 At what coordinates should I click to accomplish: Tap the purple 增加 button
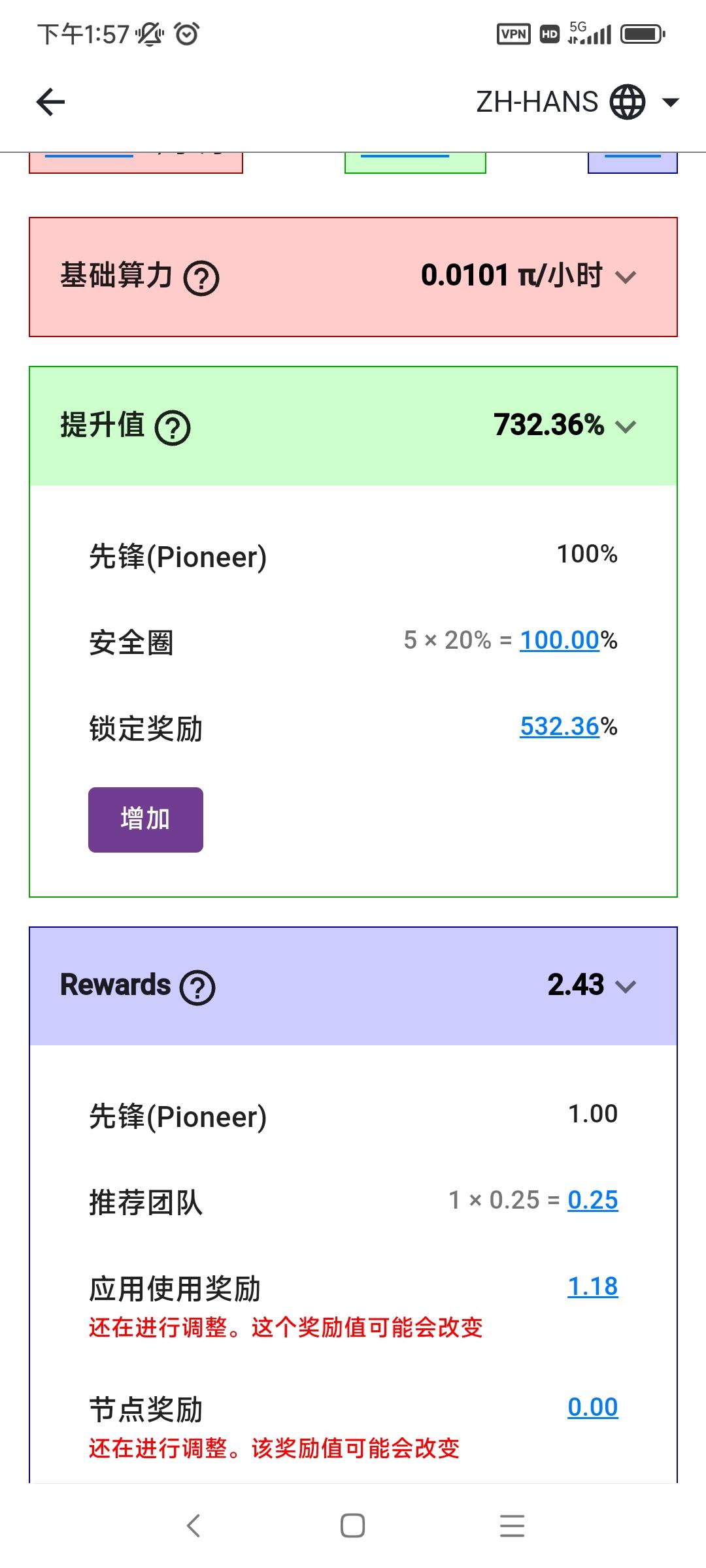(146, 819)
